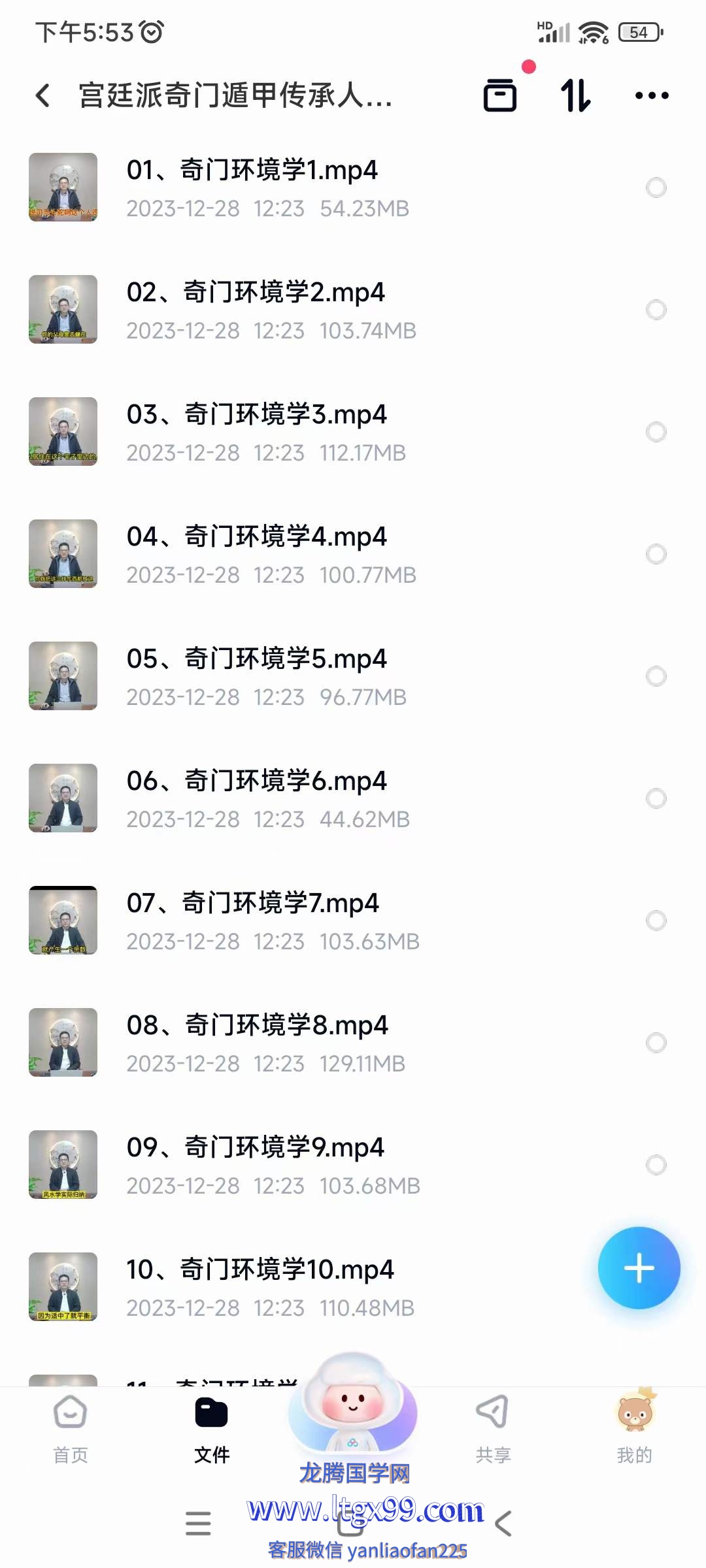This screenshot has width=706, height=1568.
Task: Tick the circle for 04、奇门环境学4.mp4
Action: pyautogui.click(x=656, y=554)
